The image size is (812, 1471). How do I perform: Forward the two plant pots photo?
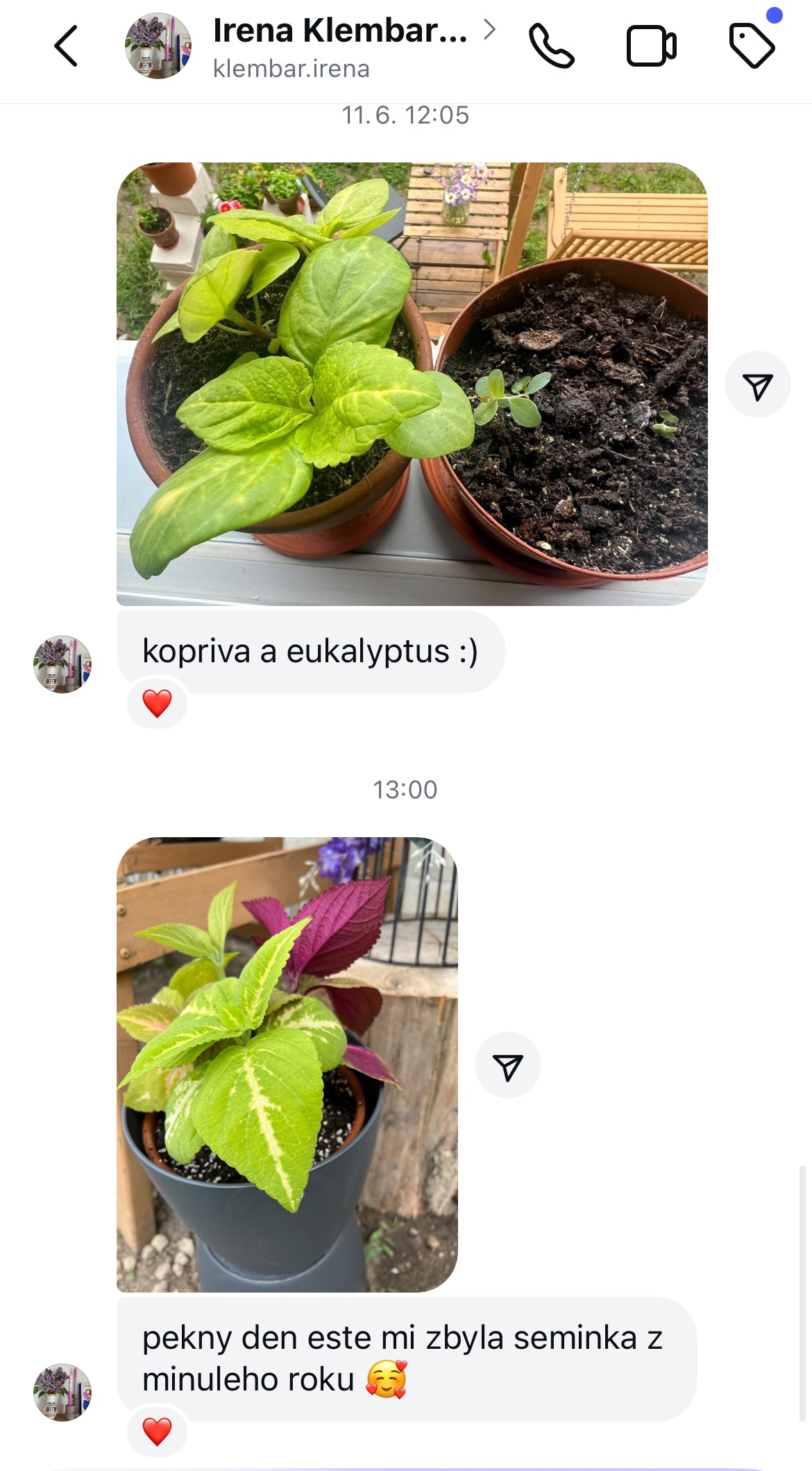tap(757, 385)
